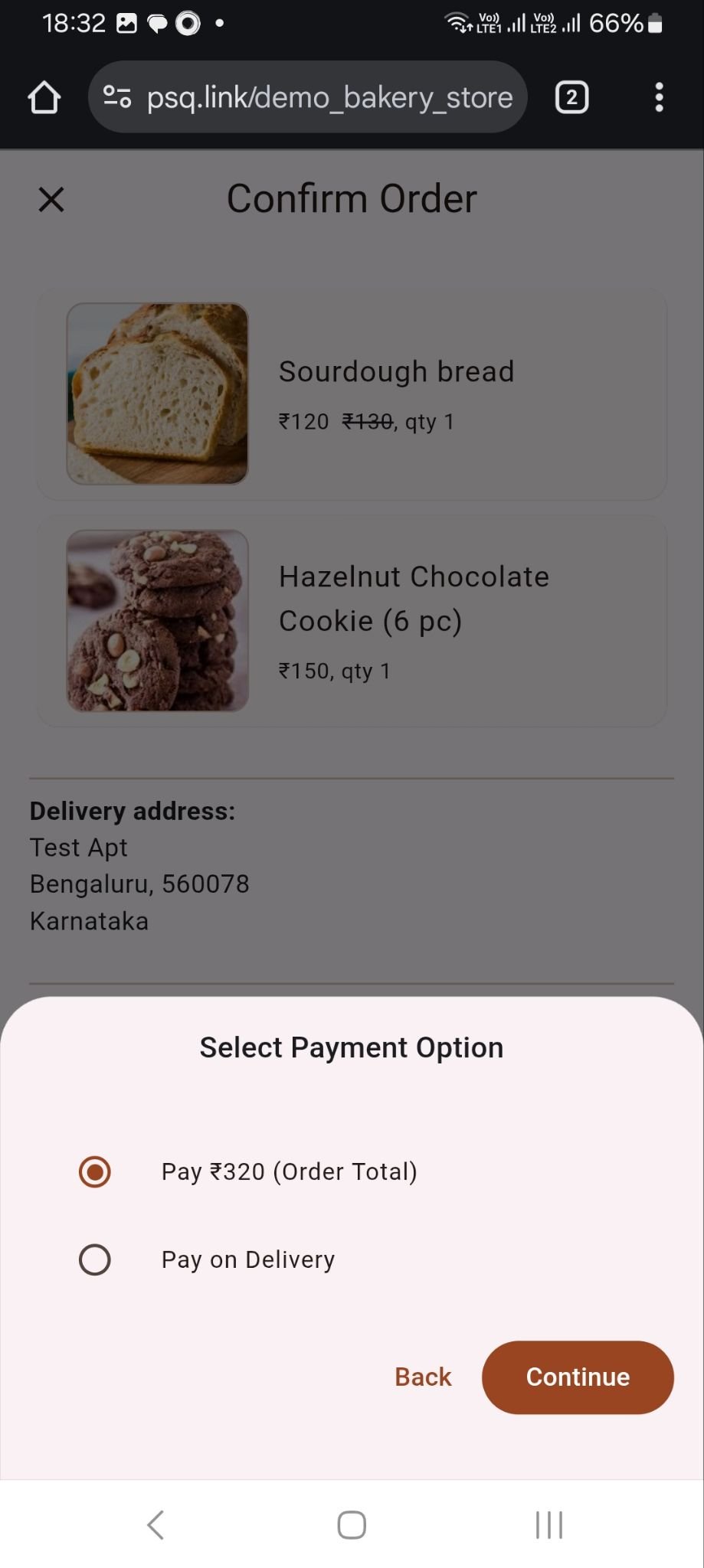Expand the Select Payment Option sheet
Viewport: 704px width, 1568px height.
(351, 1047)
